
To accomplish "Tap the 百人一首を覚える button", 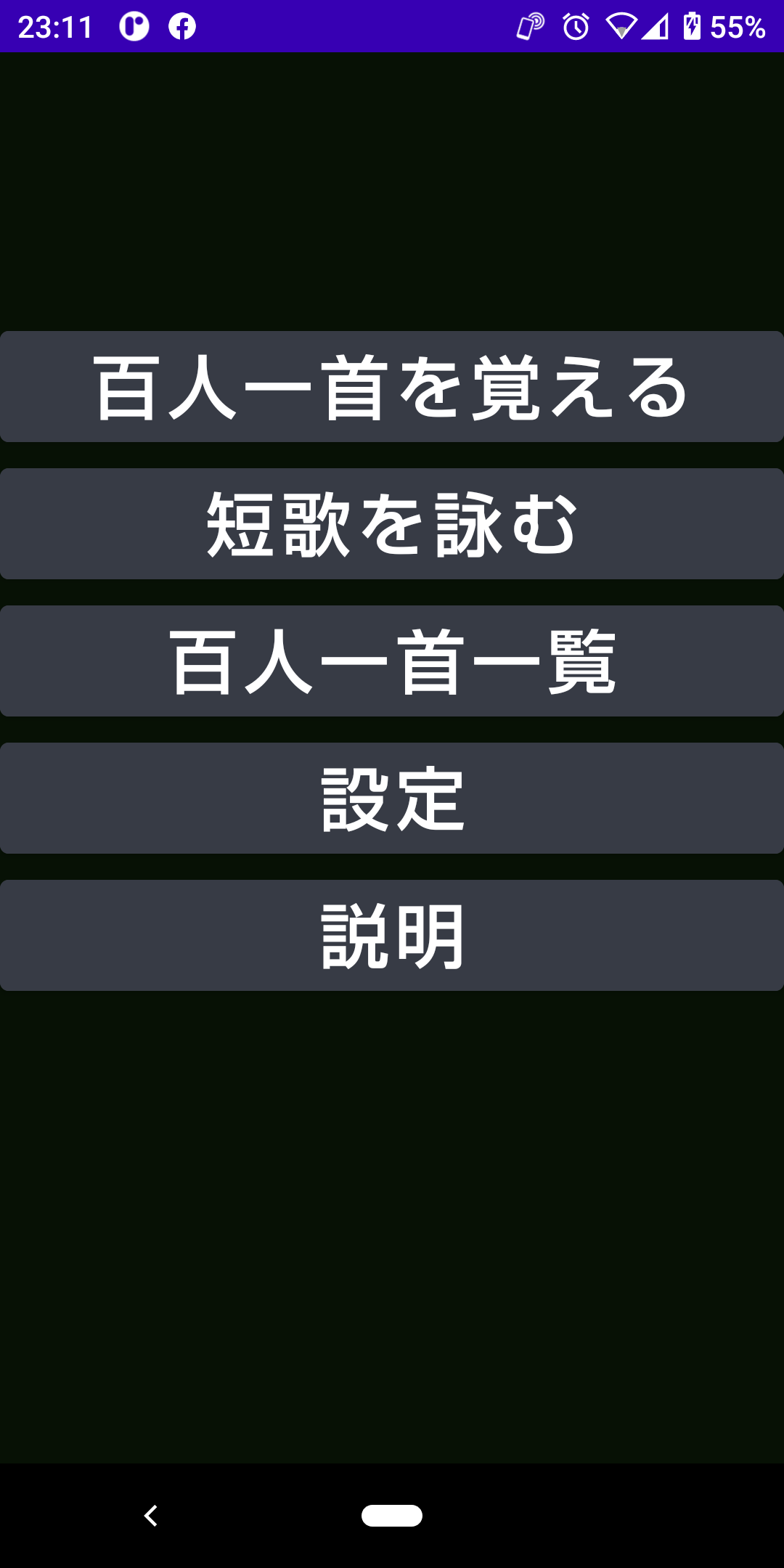I will coord(392,387).
